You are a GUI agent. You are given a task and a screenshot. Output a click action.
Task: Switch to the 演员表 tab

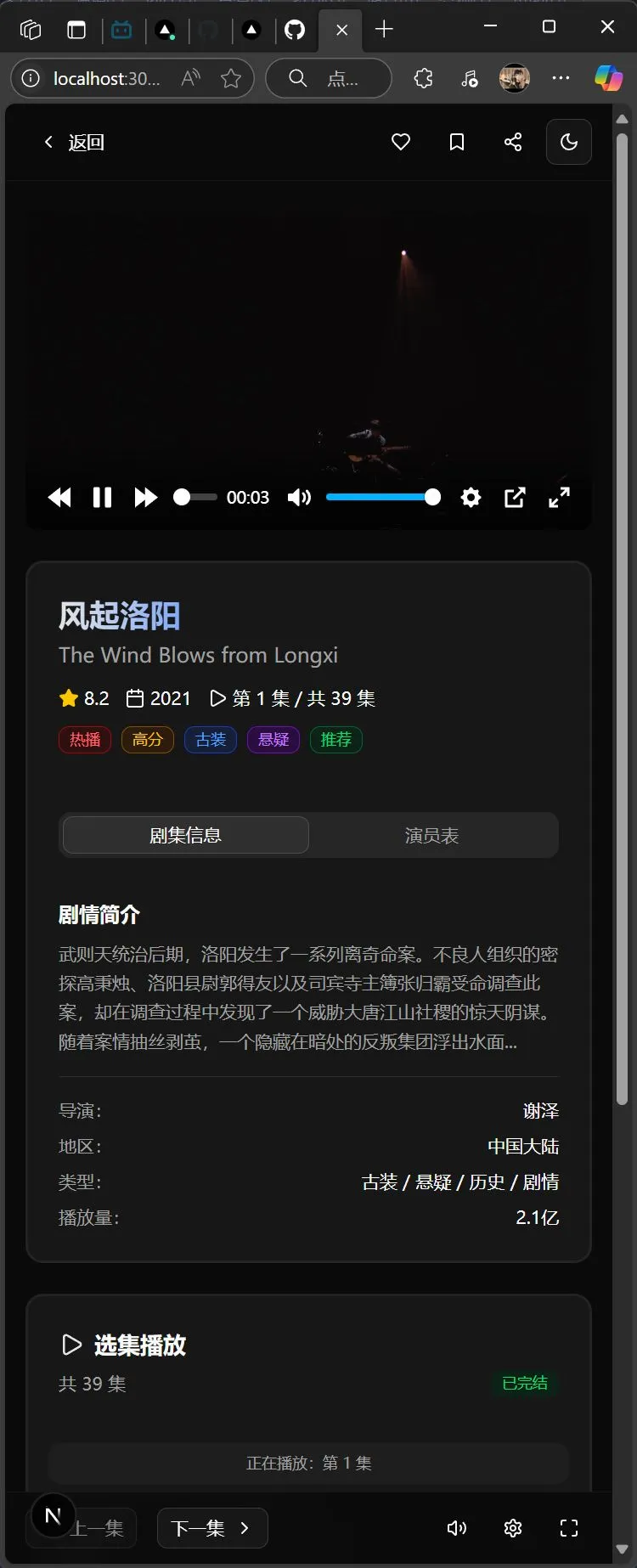click(x=431, y=836)
